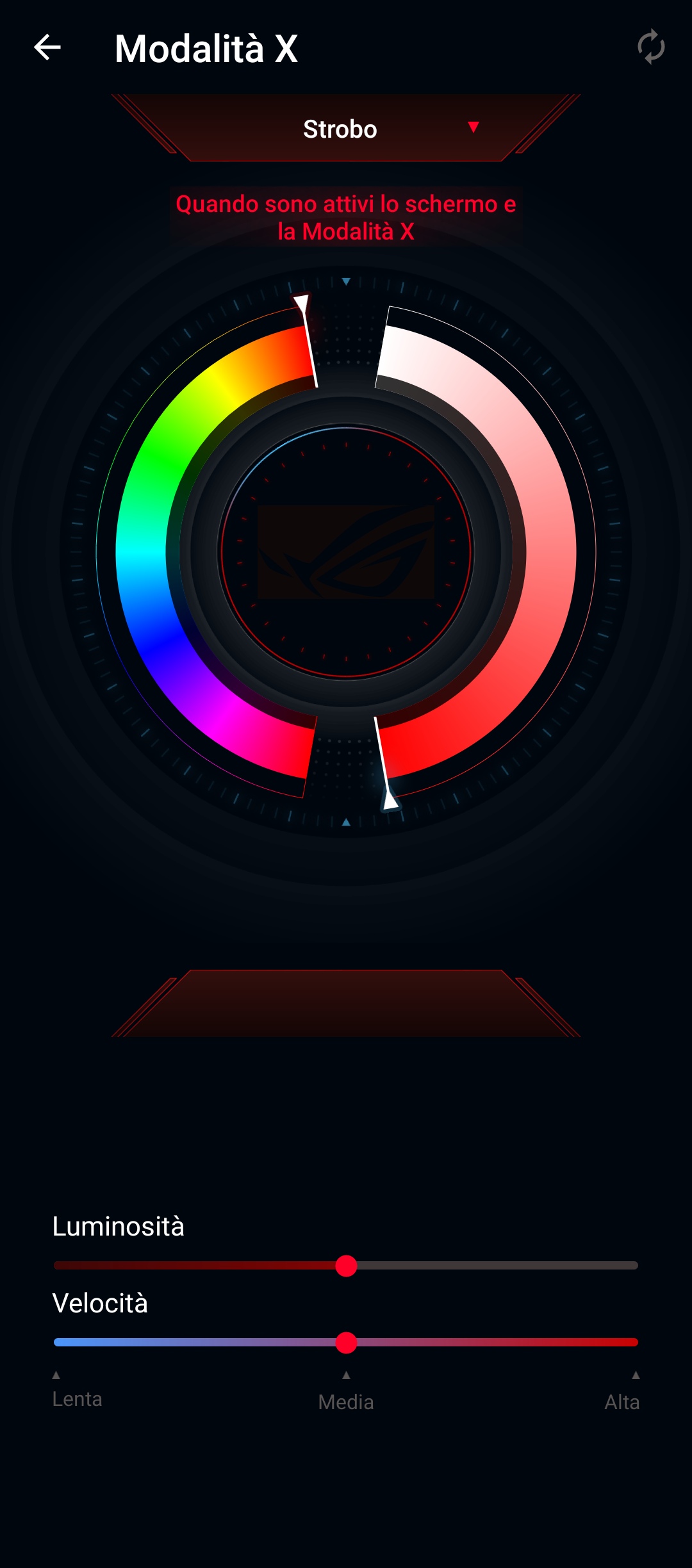This screenshot has height=1568, width=692.
Task: Tap the reset/refresh icon
Action: [x=651, y=47]
